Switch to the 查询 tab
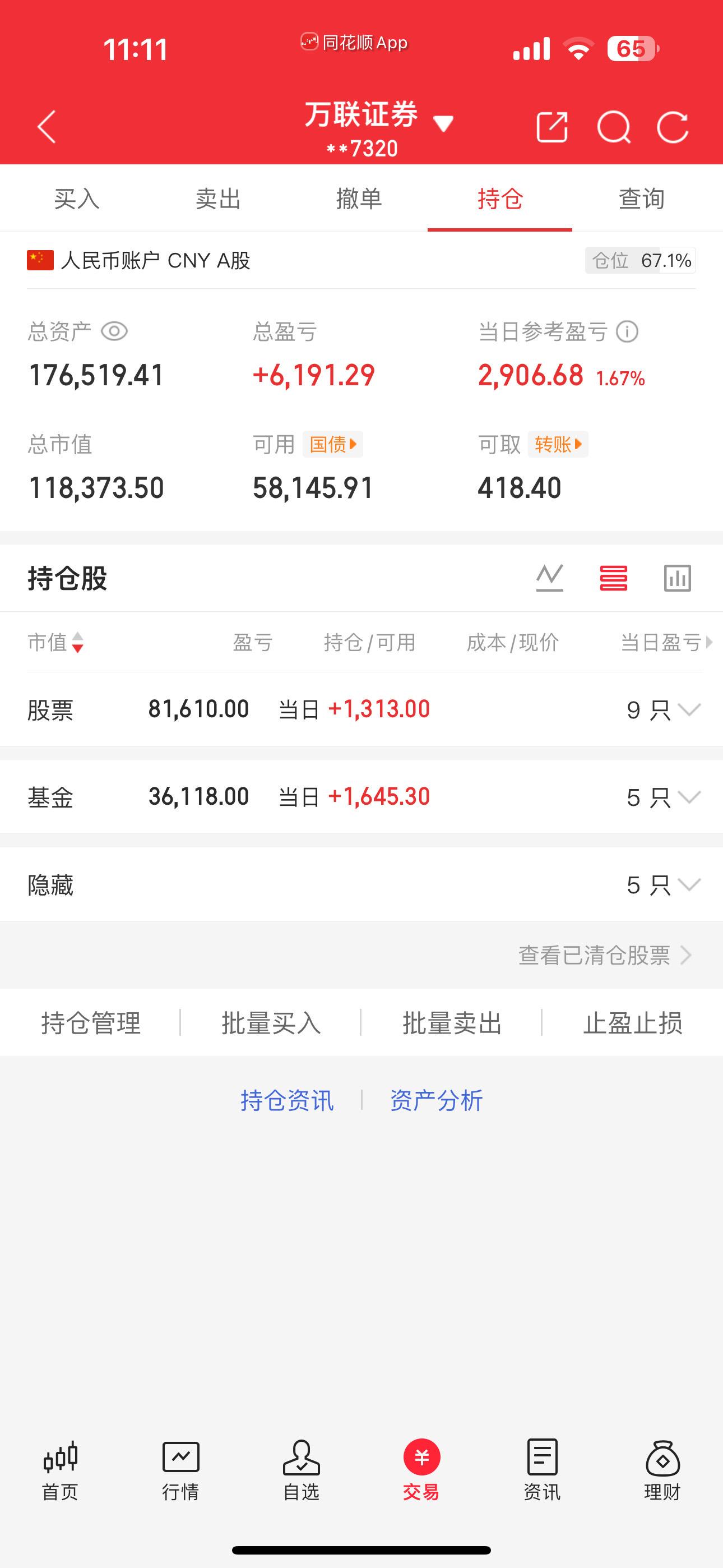Viewport: 723px width, 1568px height. pos(640,198)
